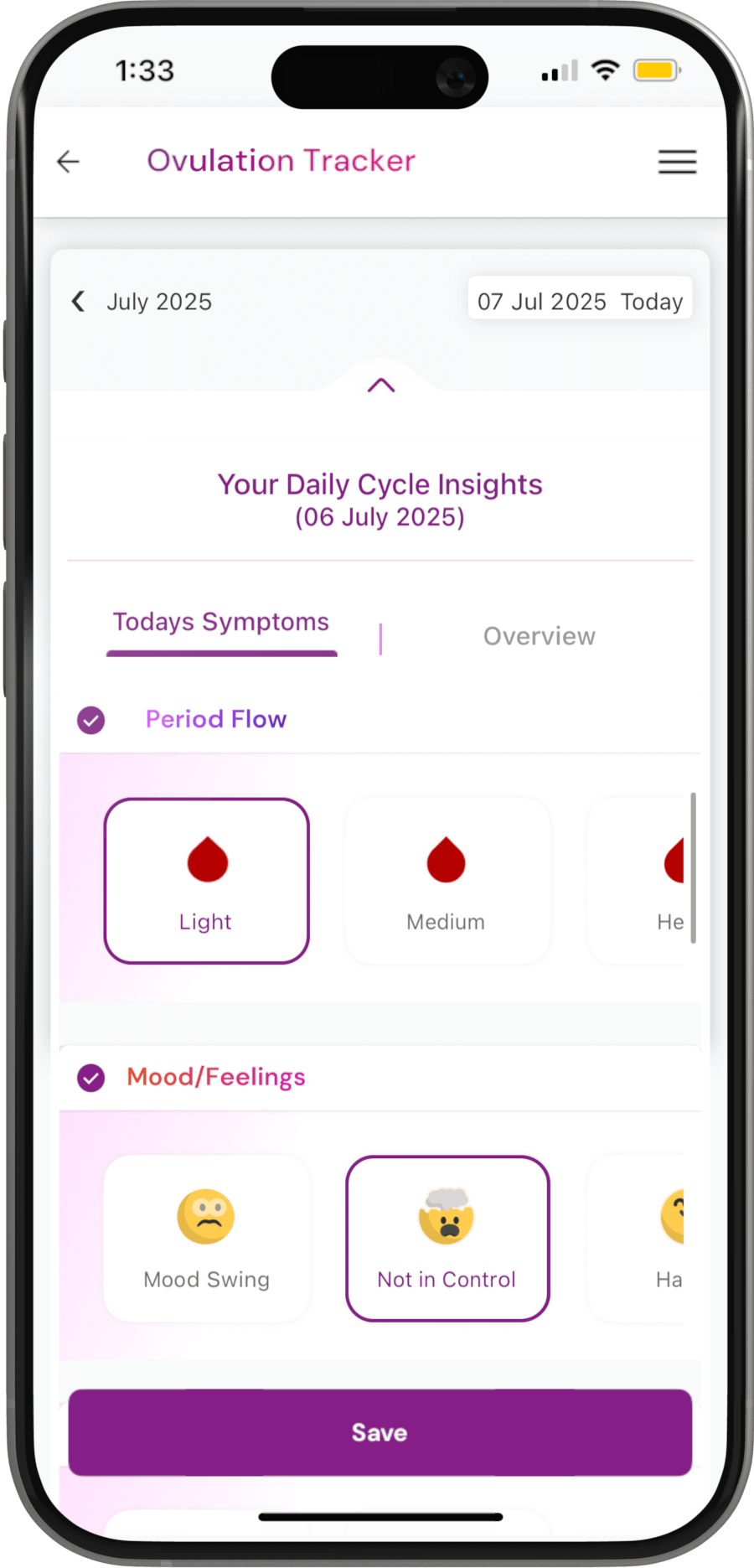754x1568 pixels.
Task: Choose Light period flow
Action: click(x=207, y=881)
